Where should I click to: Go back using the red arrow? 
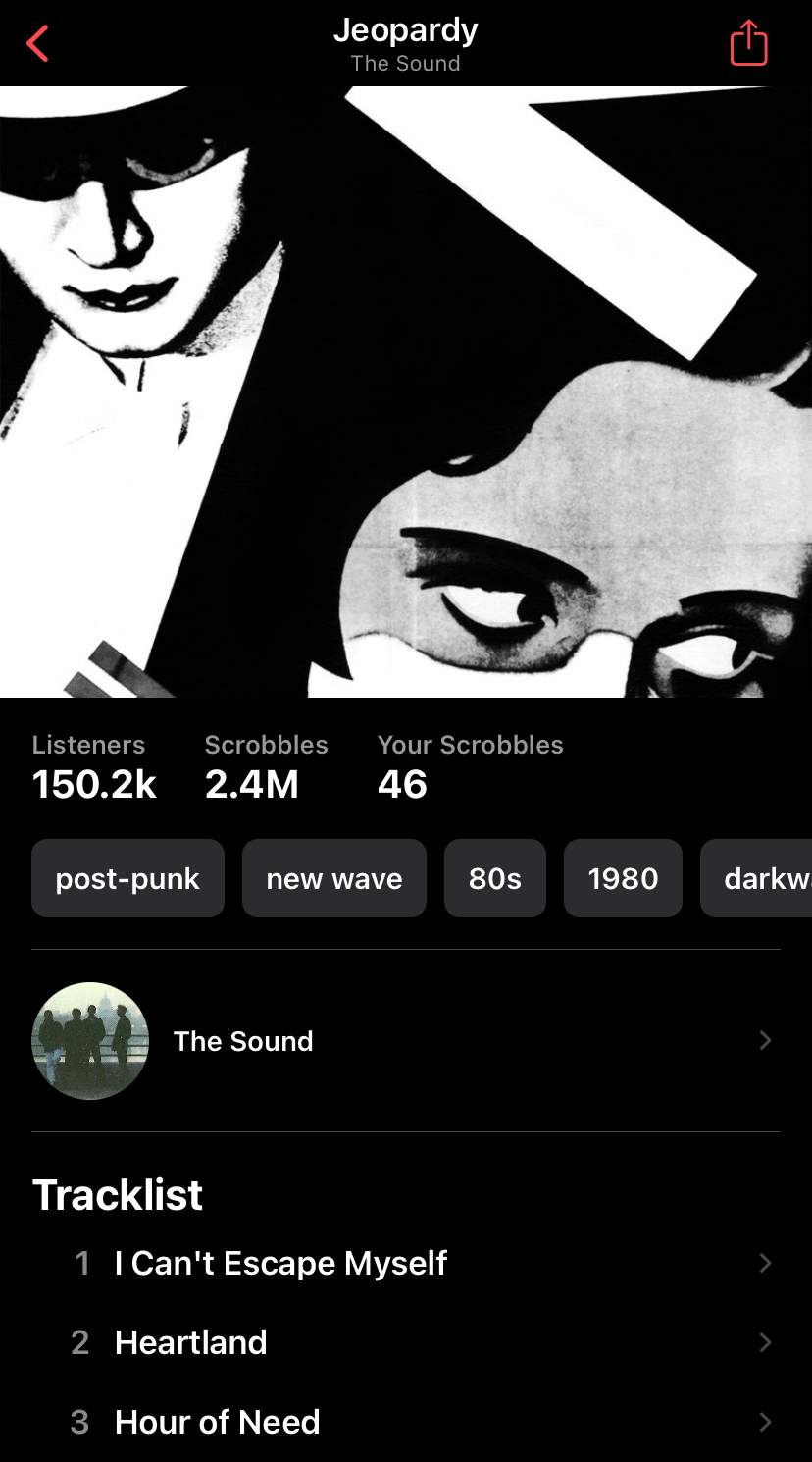[38, 43]
